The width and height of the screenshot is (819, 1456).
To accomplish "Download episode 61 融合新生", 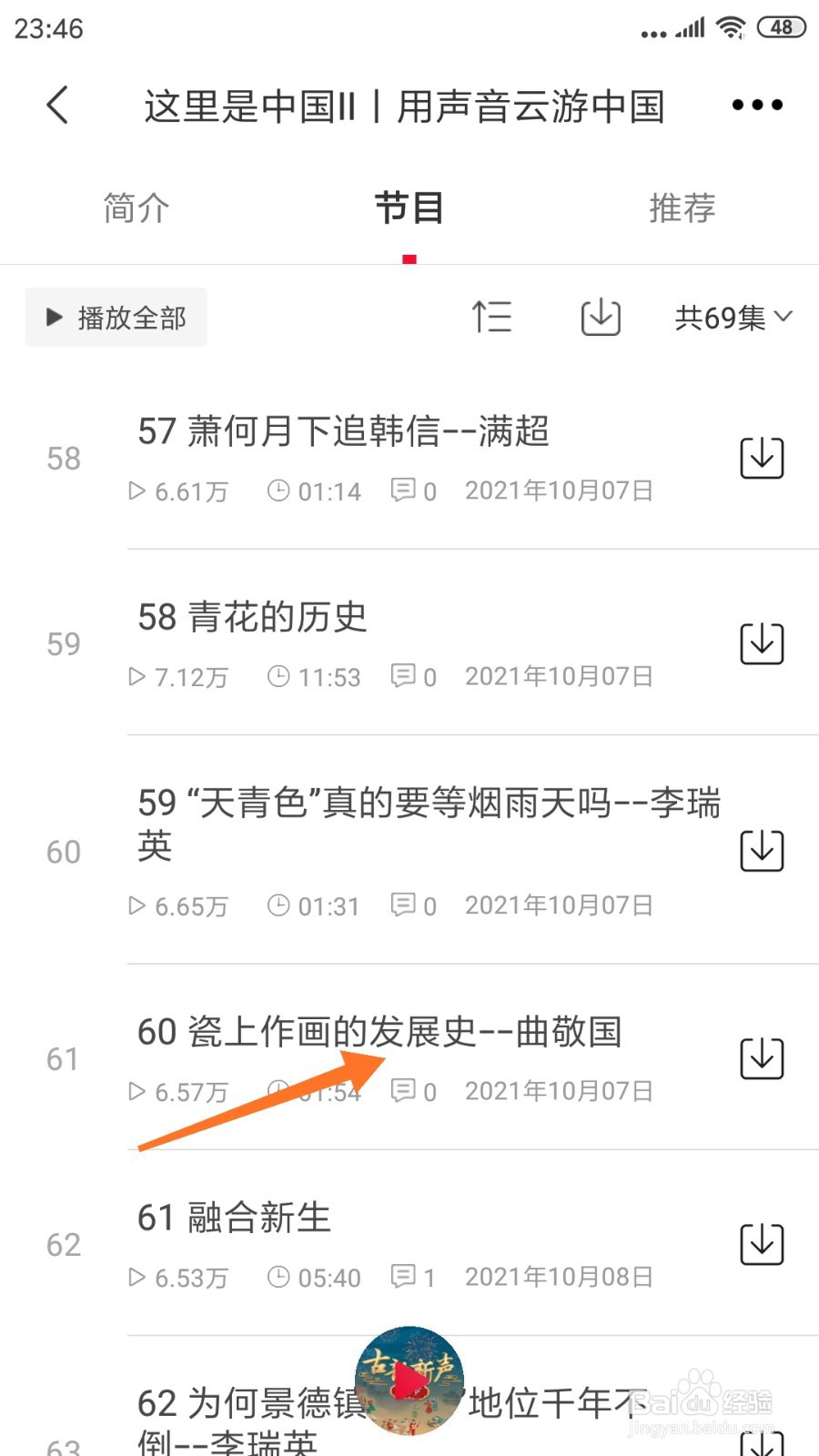I will coord(762,1244).
